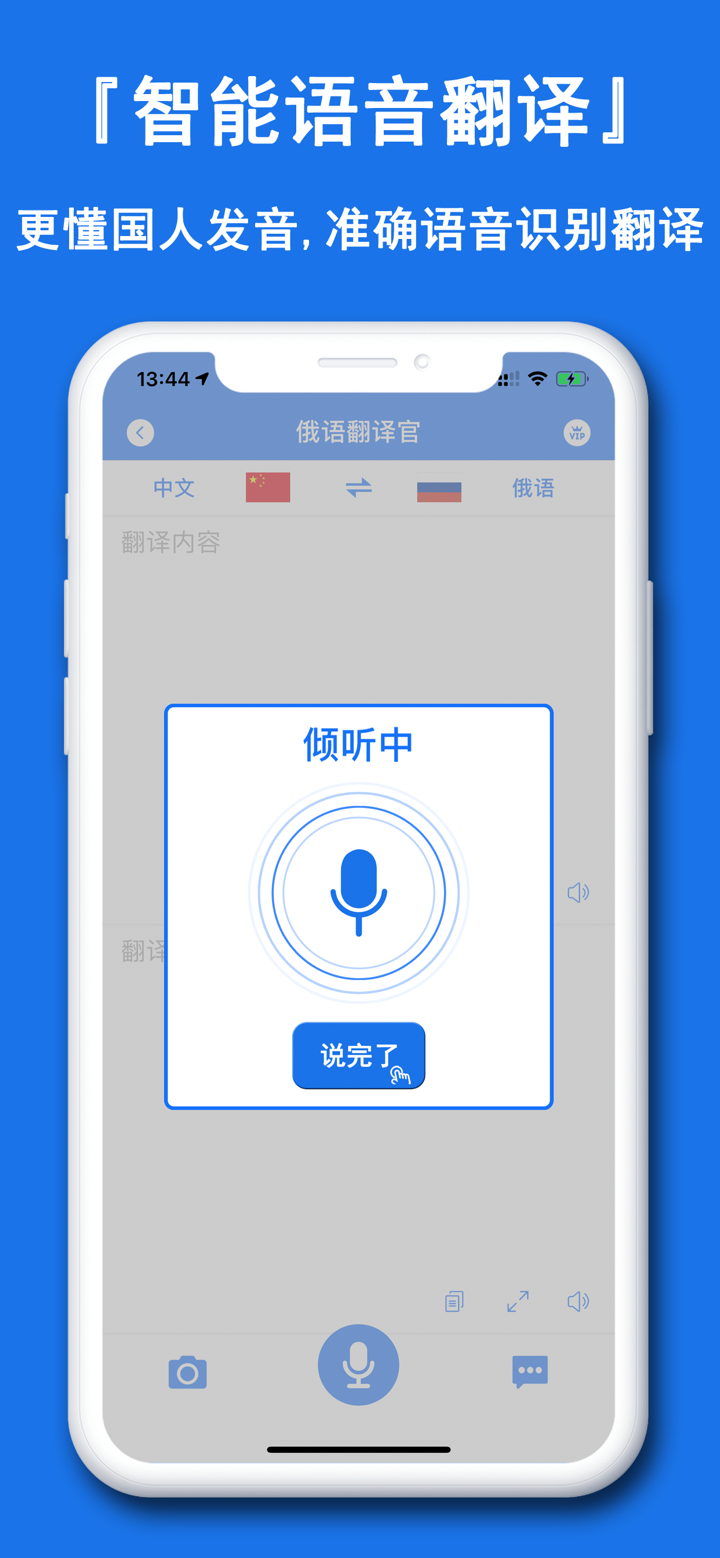Tap the 倾听中 listening label
This screenshot has height=1558, width=720.
pyautogui.click(x=358, y=743)
